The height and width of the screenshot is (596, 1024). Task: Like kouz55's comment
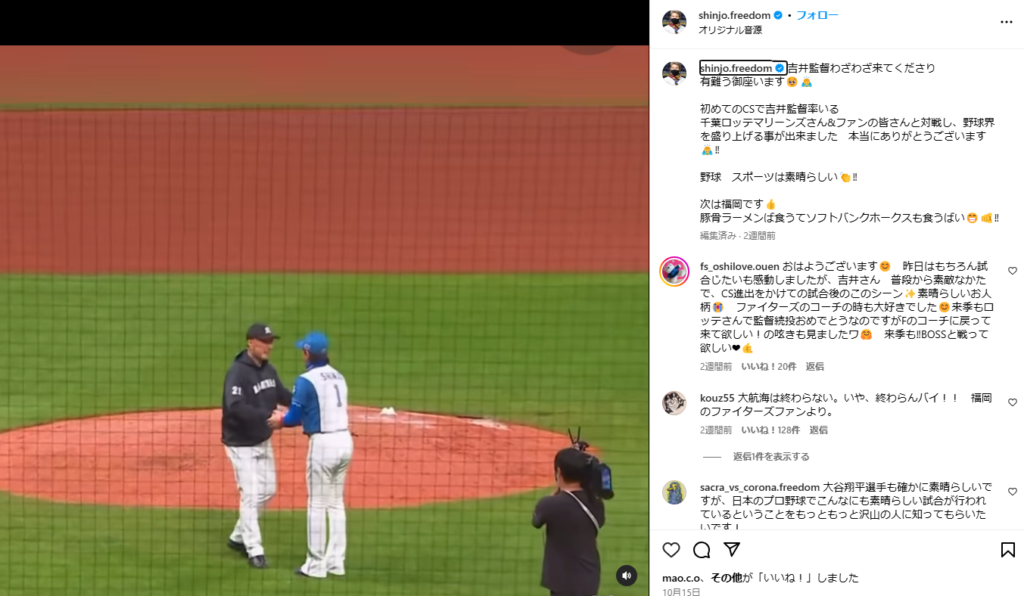1012,402
